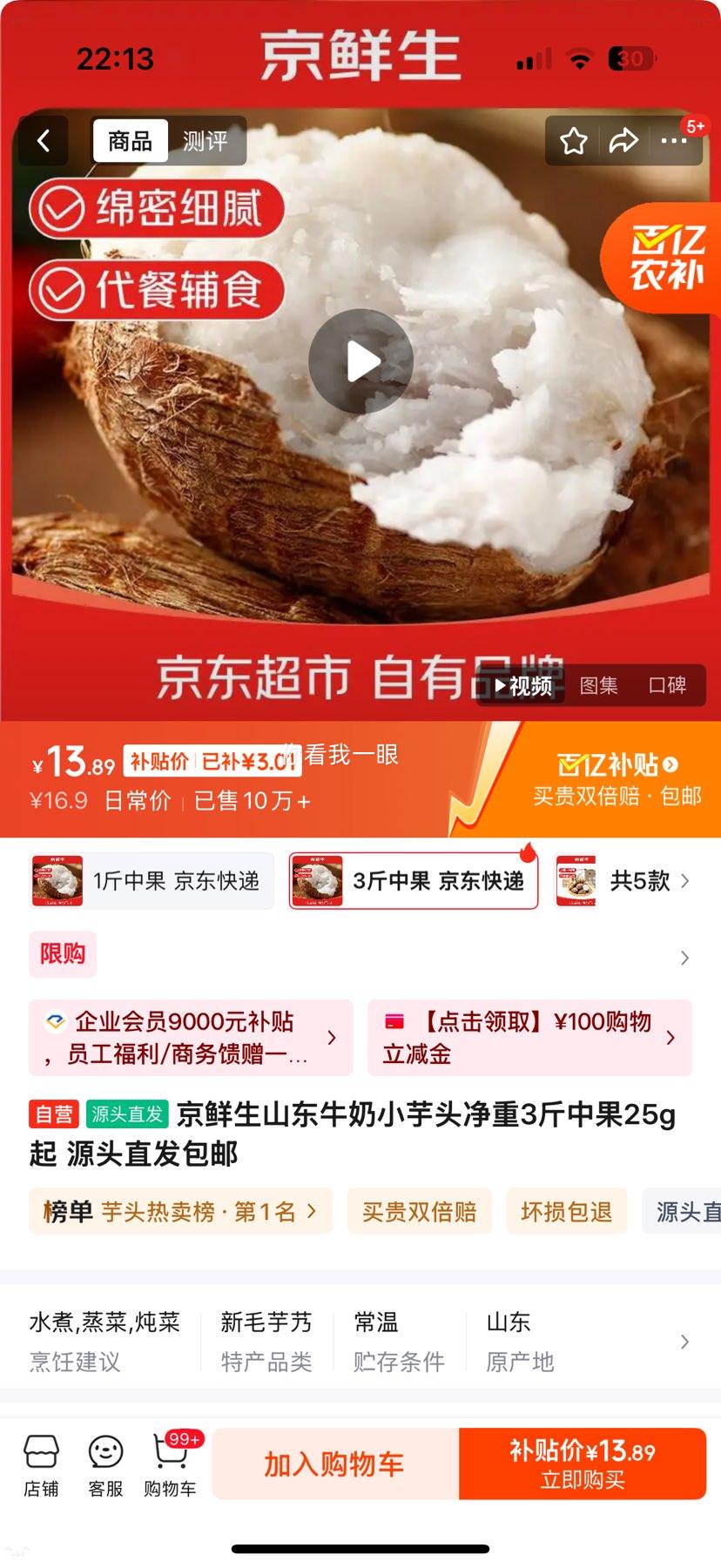Open 芋头热卖榜·第1名 ranking link

tap(178, 1210)
